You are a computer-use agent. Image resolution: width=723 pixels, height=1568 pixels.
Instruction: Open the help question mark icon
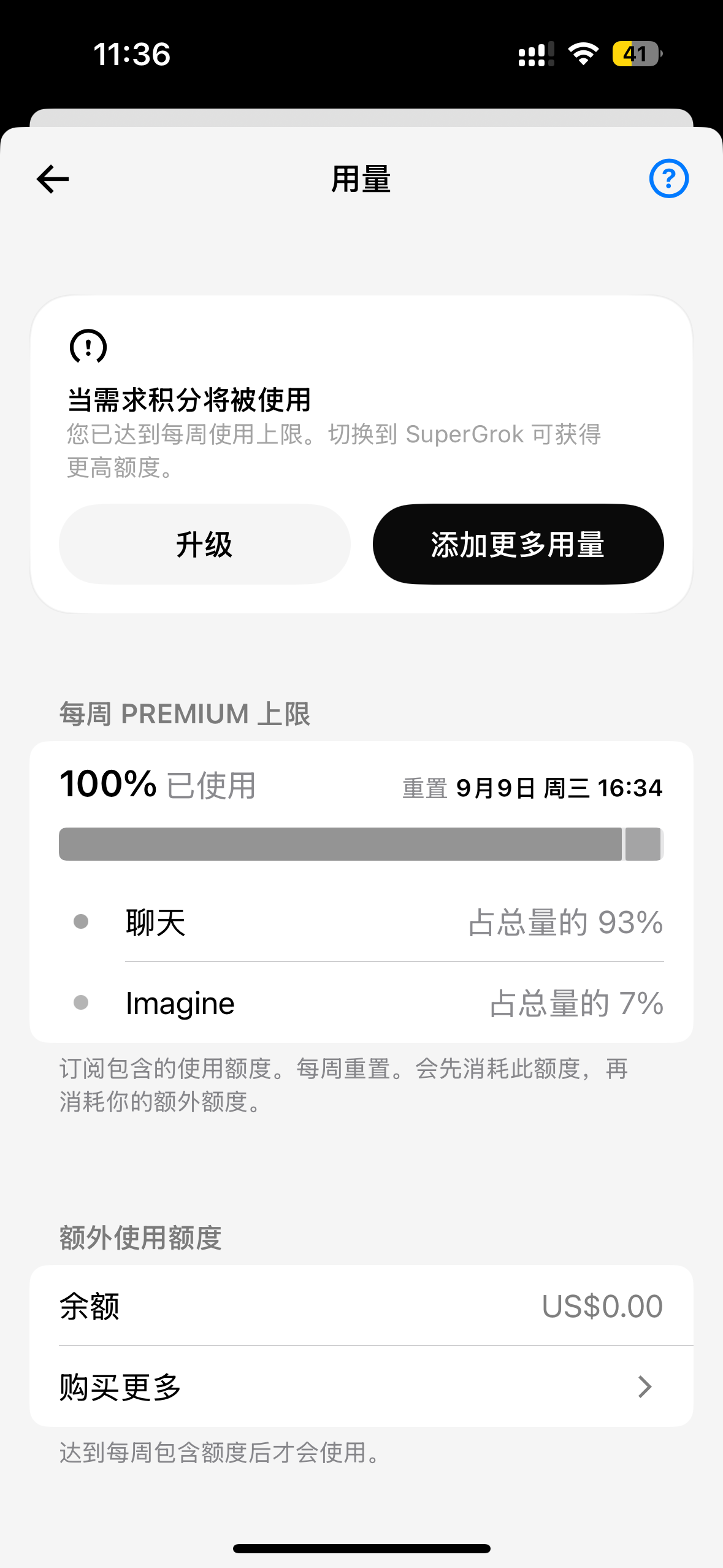668,179
